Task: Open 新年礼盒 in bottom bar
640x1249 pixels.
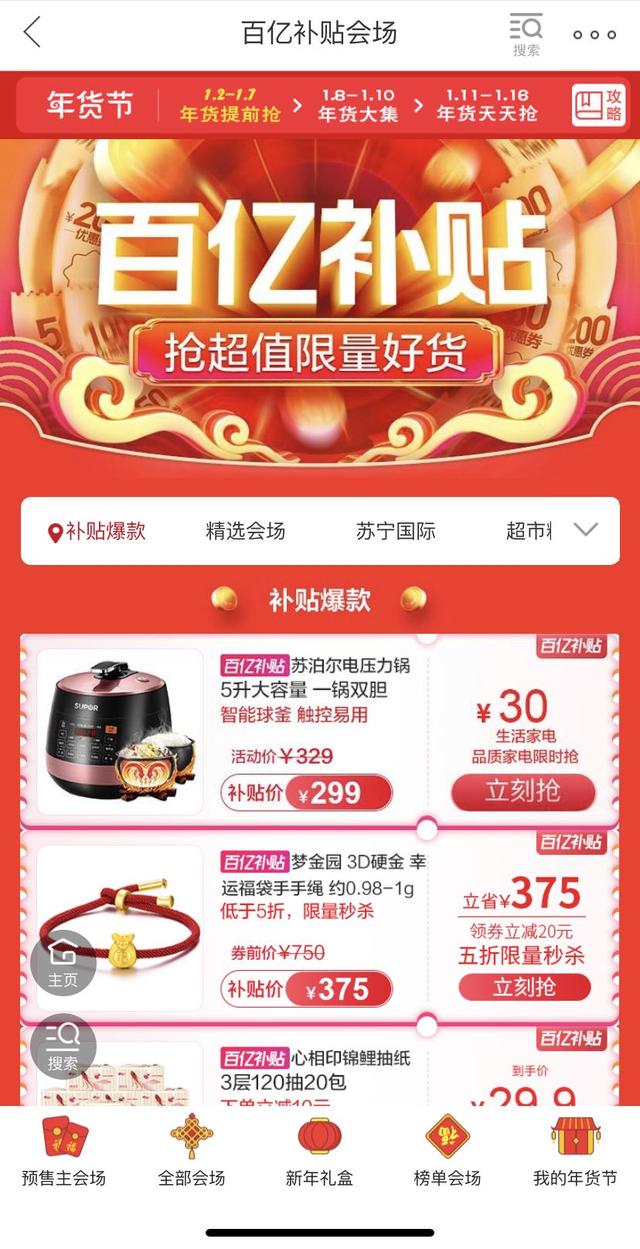Action: [319, 1152]
